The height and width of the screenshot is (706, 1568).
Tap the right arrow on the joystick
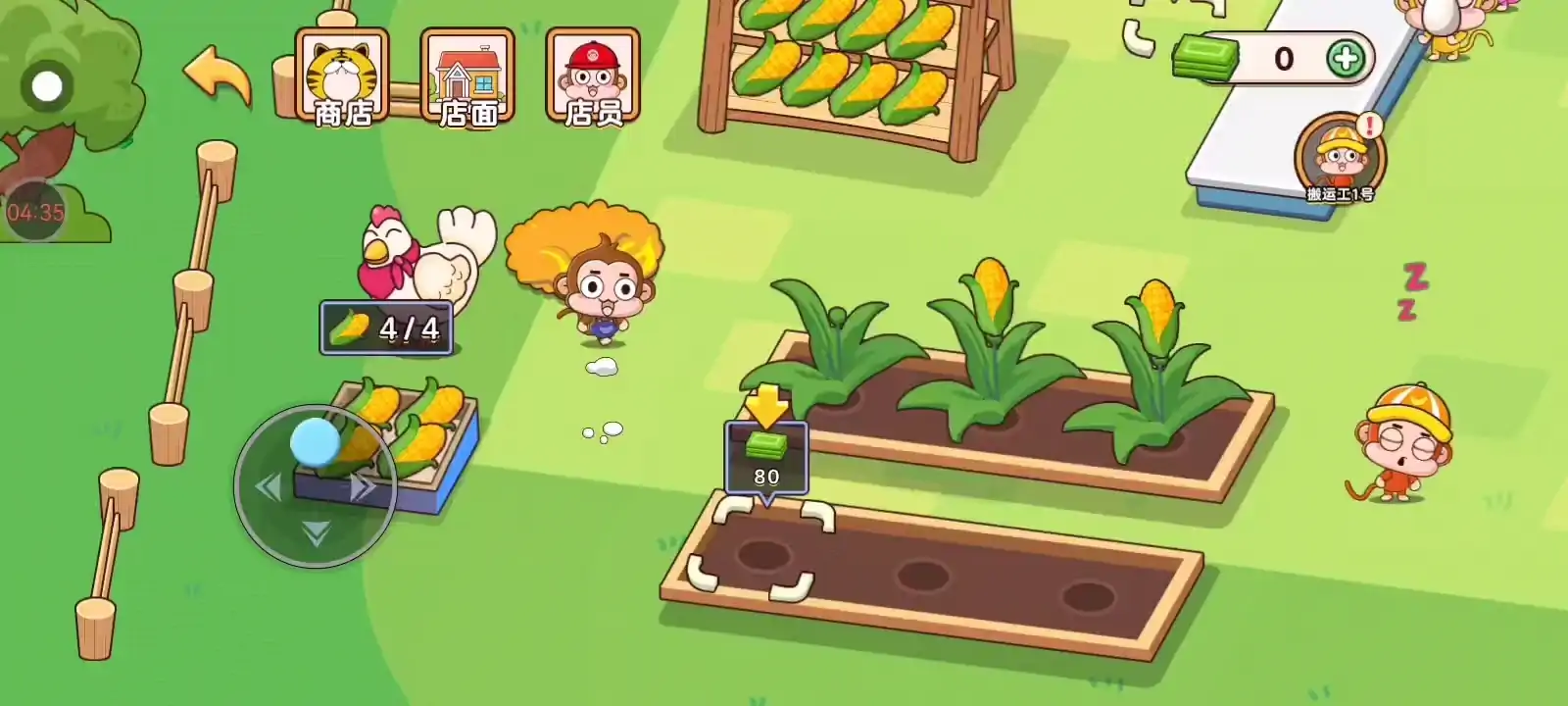364,486
